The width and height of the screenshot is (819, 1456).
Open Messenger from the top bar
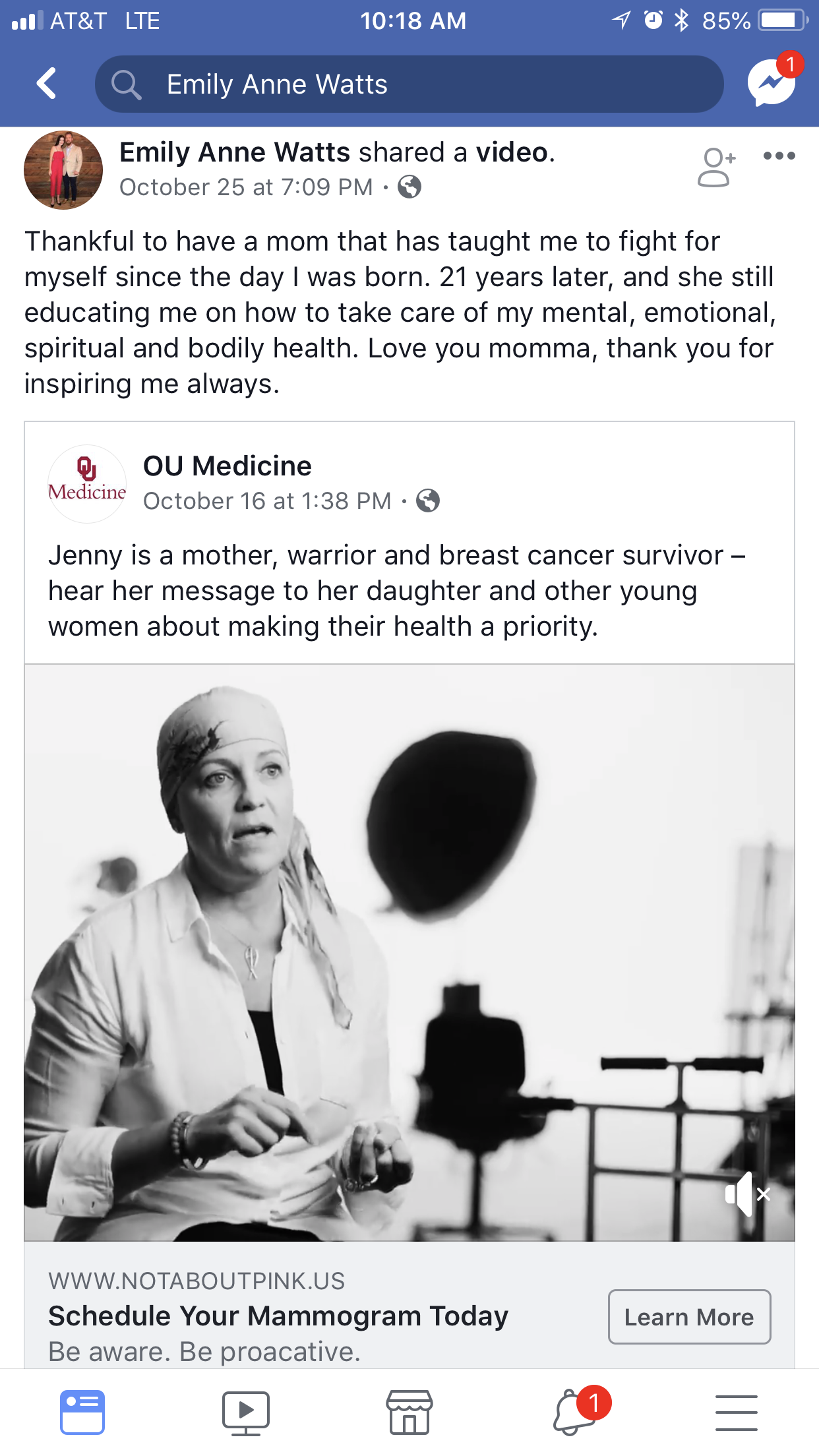pos(772,82)
